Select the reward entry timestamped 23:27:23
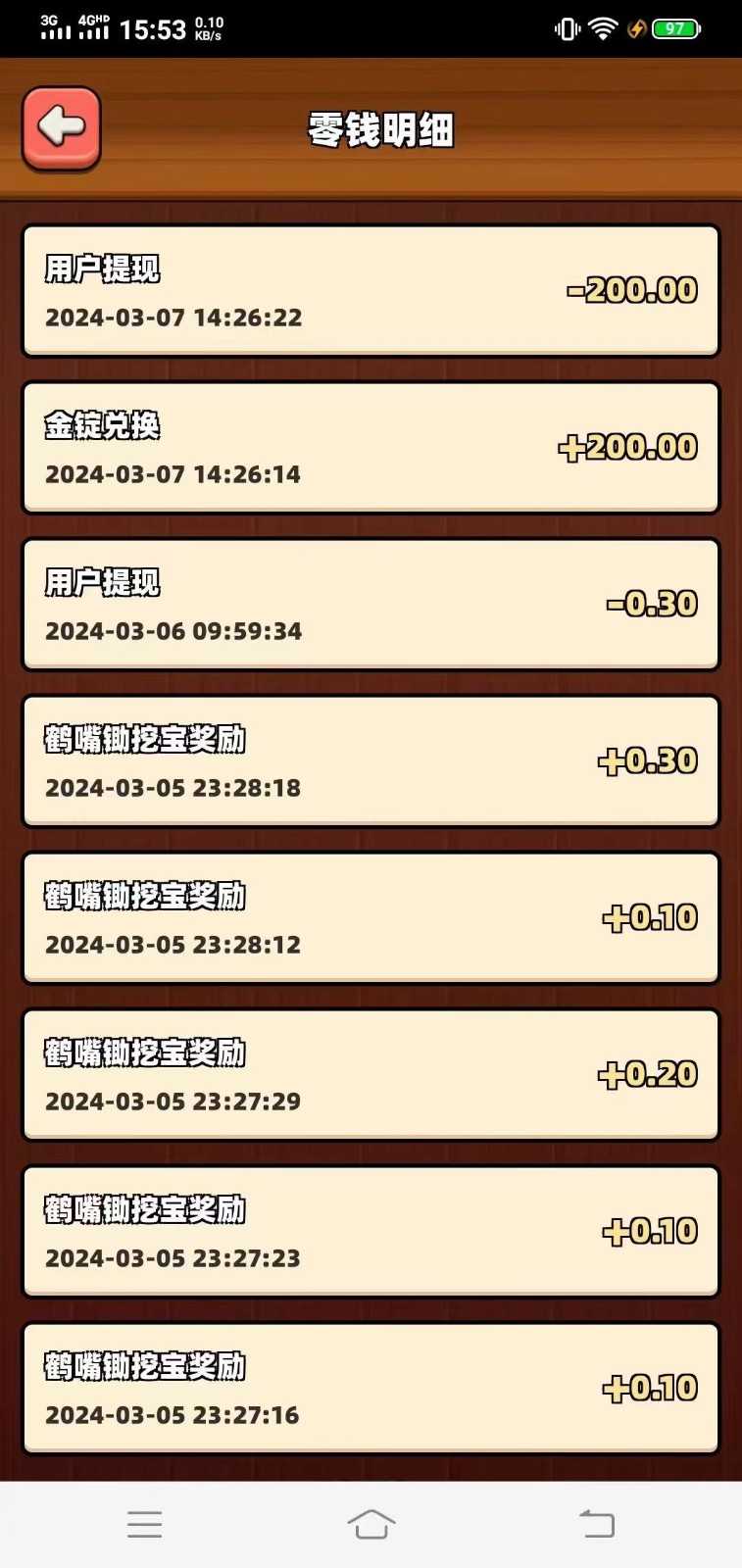Viewport: 742px width, 1568px height. 371,1231
